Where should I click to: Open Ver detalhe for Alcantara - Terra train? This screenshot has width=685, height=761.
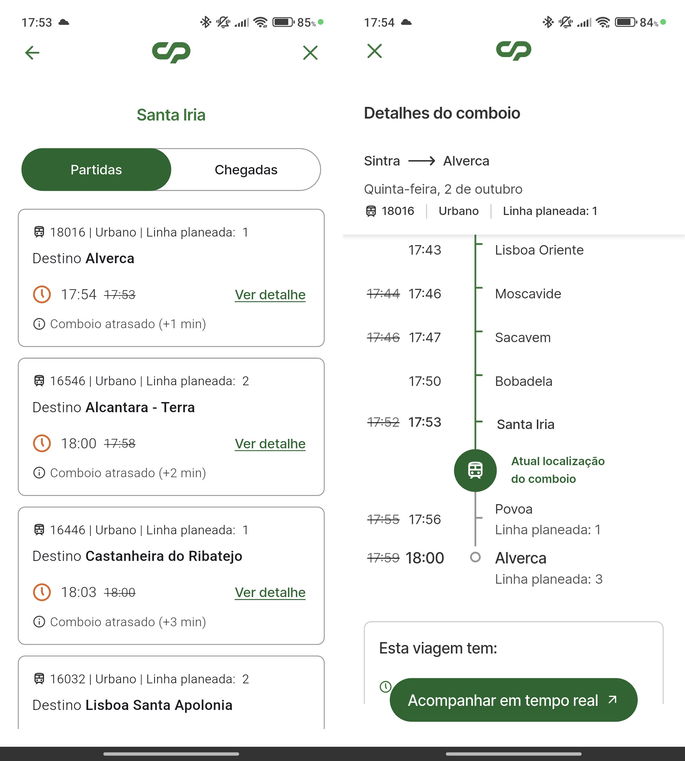(270, 444)
